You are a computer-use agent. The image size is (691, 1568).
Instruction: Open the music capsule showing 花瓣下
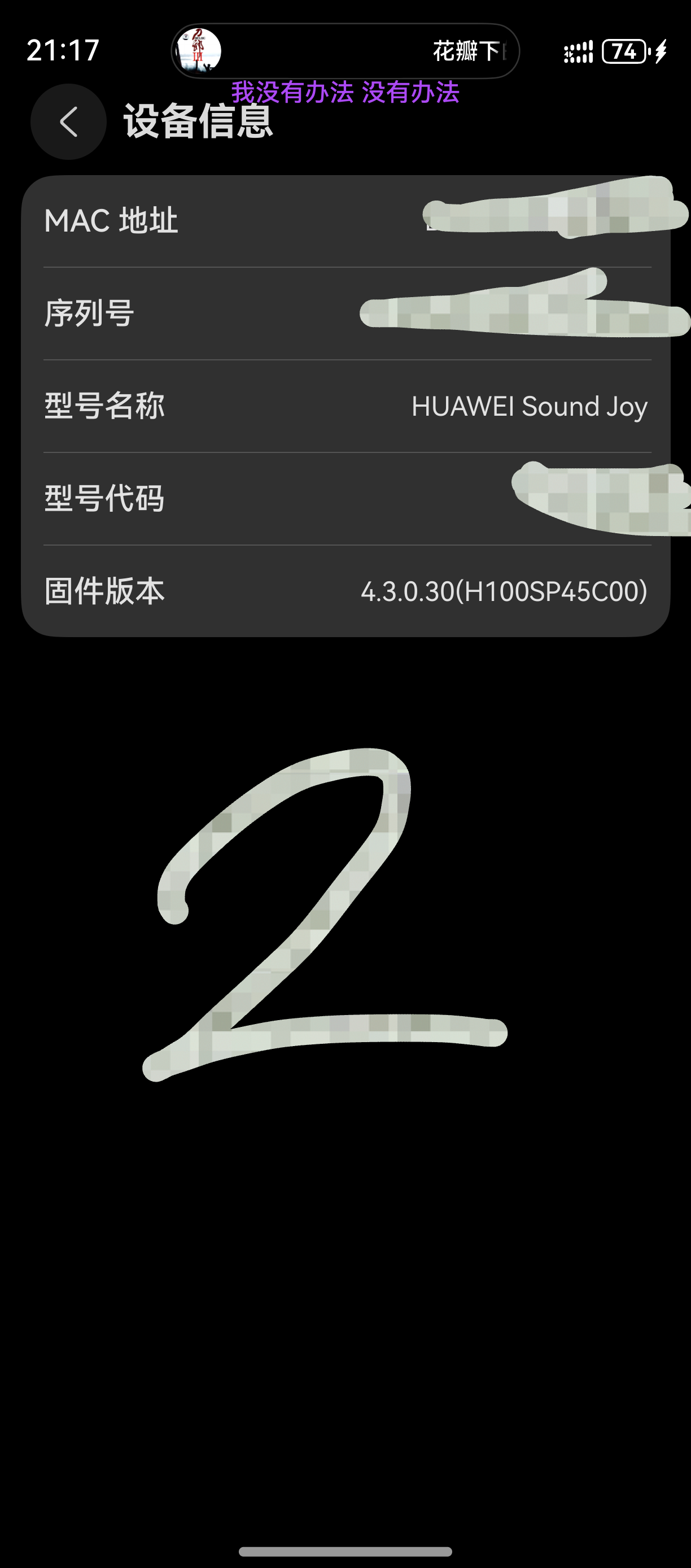(x=345, y=51)
